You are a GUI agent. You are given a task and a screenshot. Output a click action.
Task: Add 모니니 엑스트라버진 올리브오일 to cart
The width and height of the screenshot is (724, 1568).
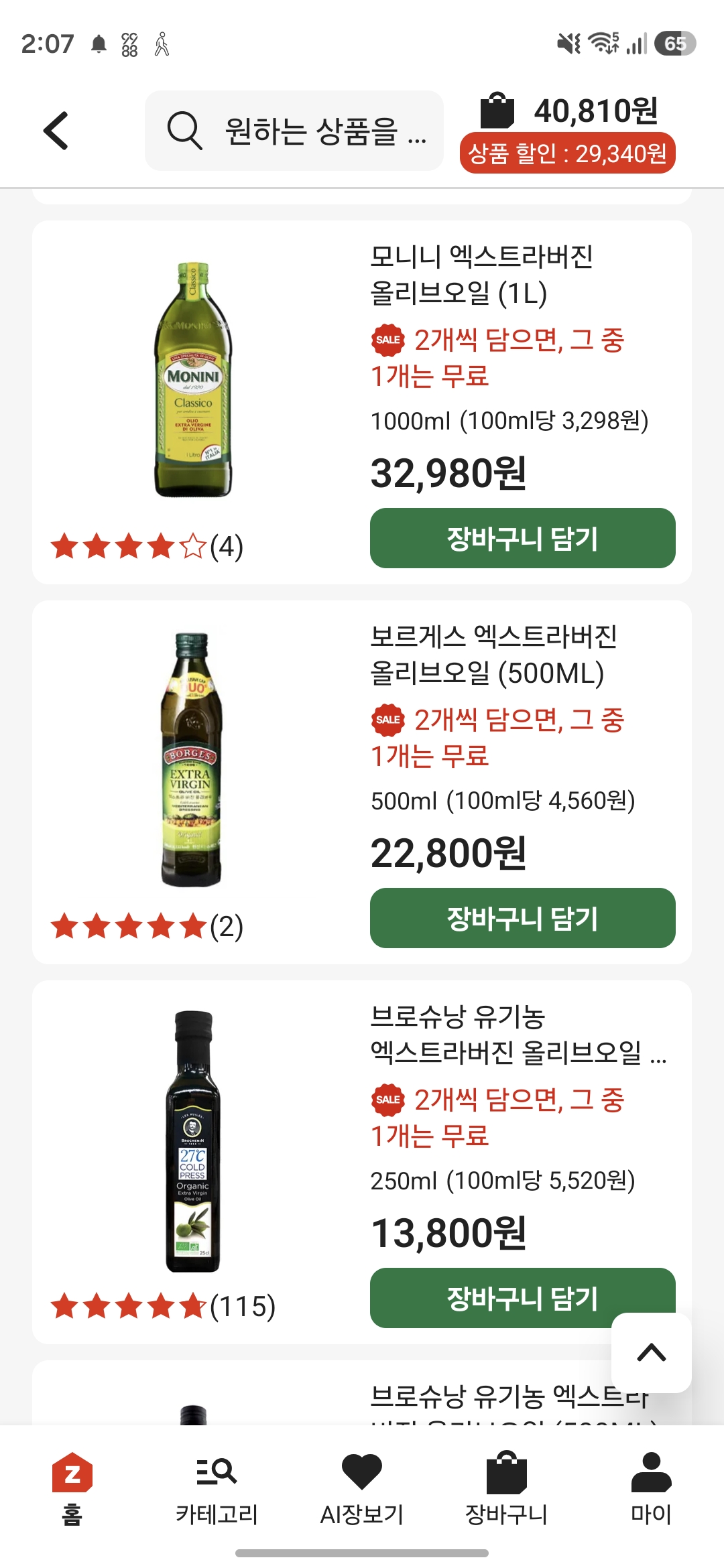[522, 539]
